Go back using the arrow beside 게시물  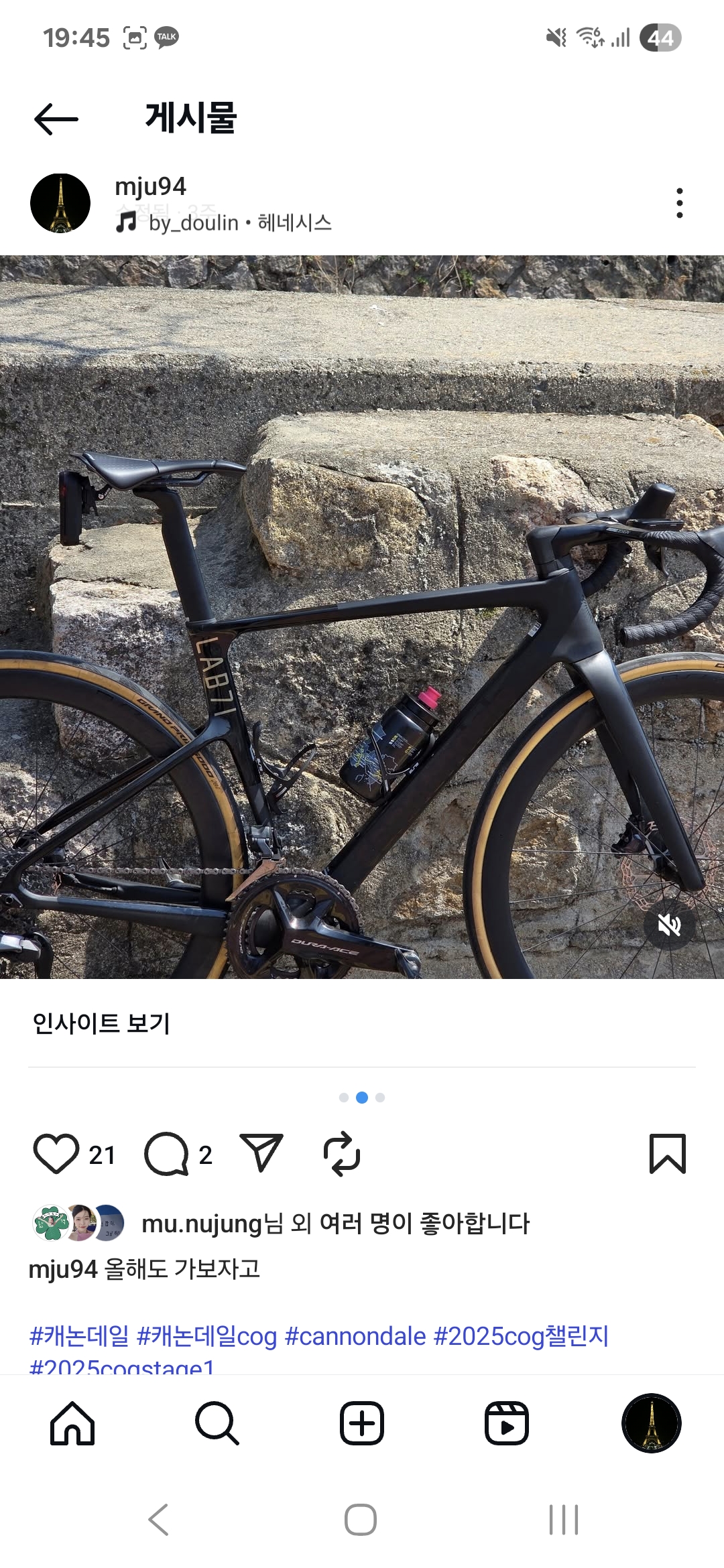pos(56,119)
